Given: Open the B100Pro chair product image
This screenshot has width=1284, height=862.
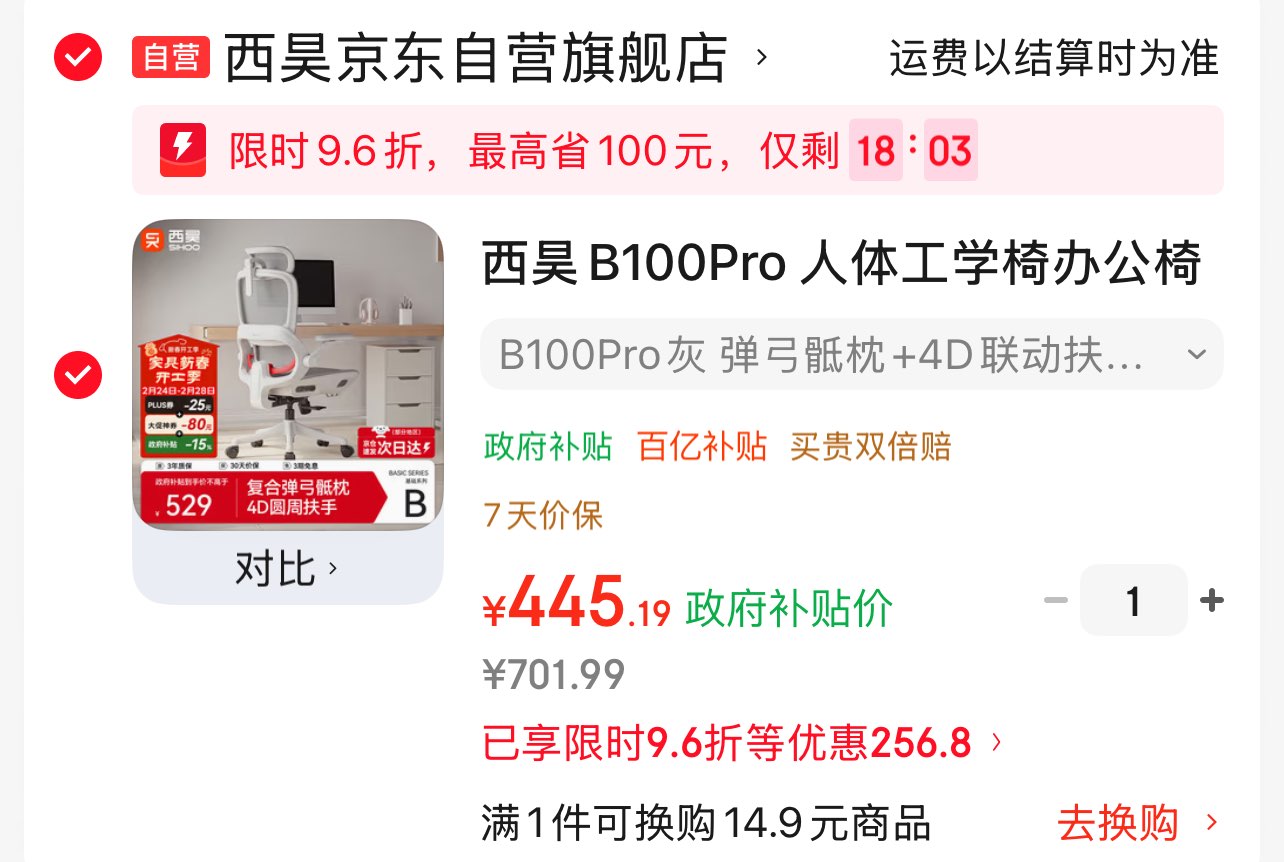Looking at the screenshot, I should pos(288,374).
